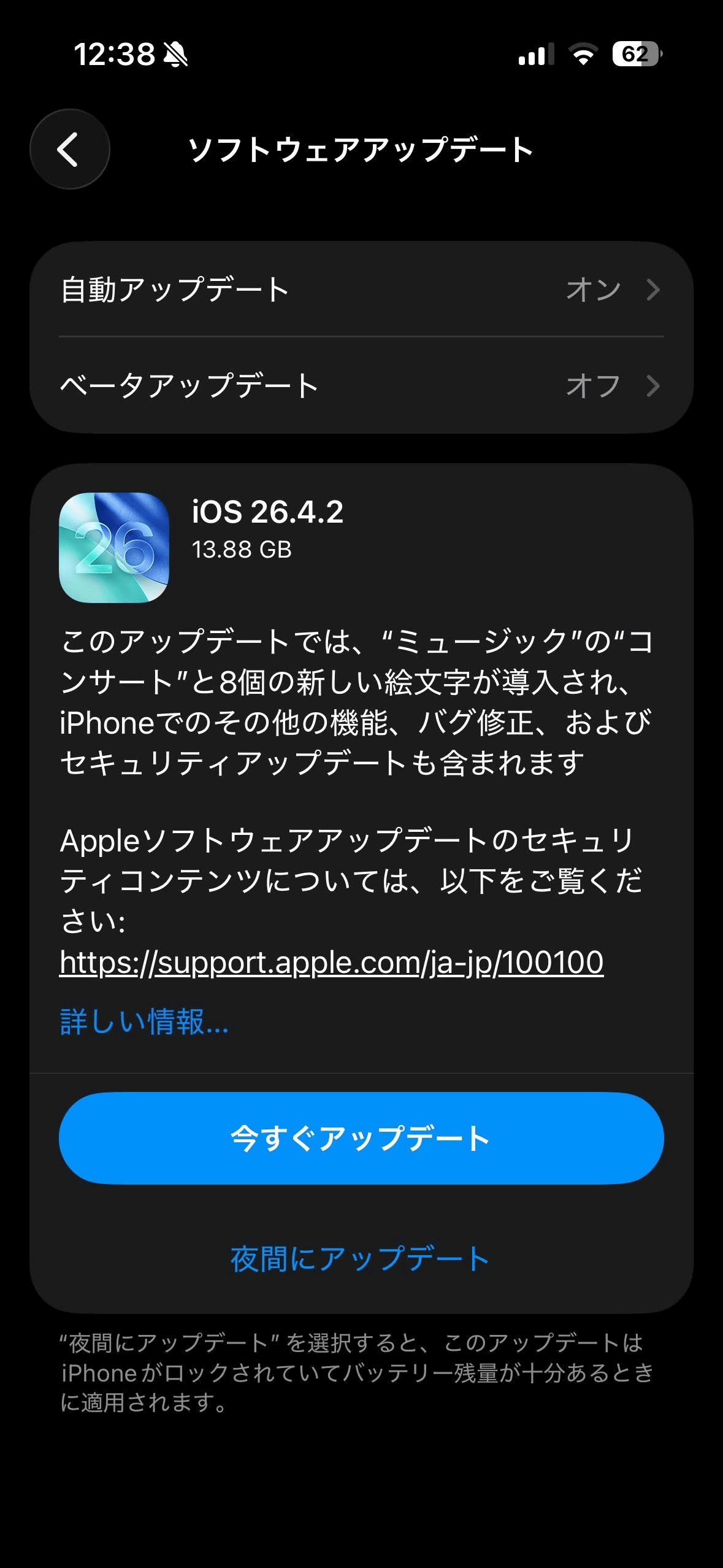
Task: Open the ベータアップデート settings row
Action: pyautogui.click(x=361, y=385)
